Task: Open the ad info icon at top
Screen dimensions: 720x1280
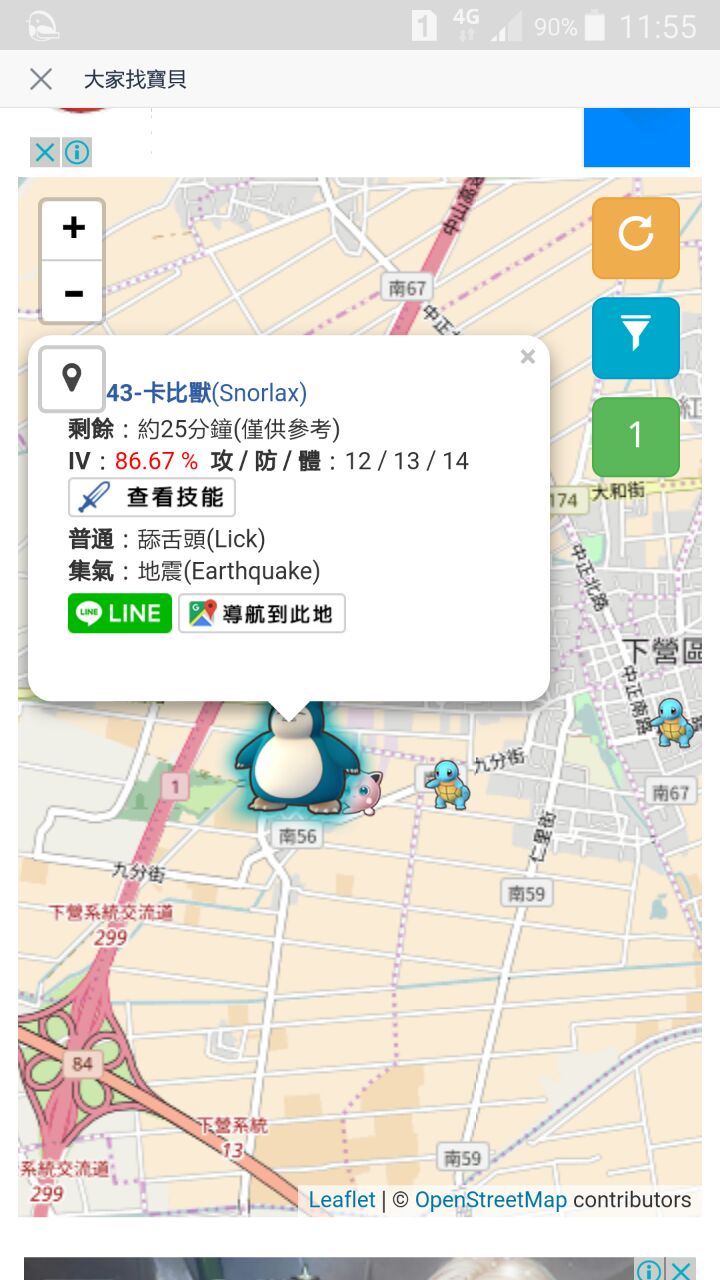Action: (x=77, y=152)
